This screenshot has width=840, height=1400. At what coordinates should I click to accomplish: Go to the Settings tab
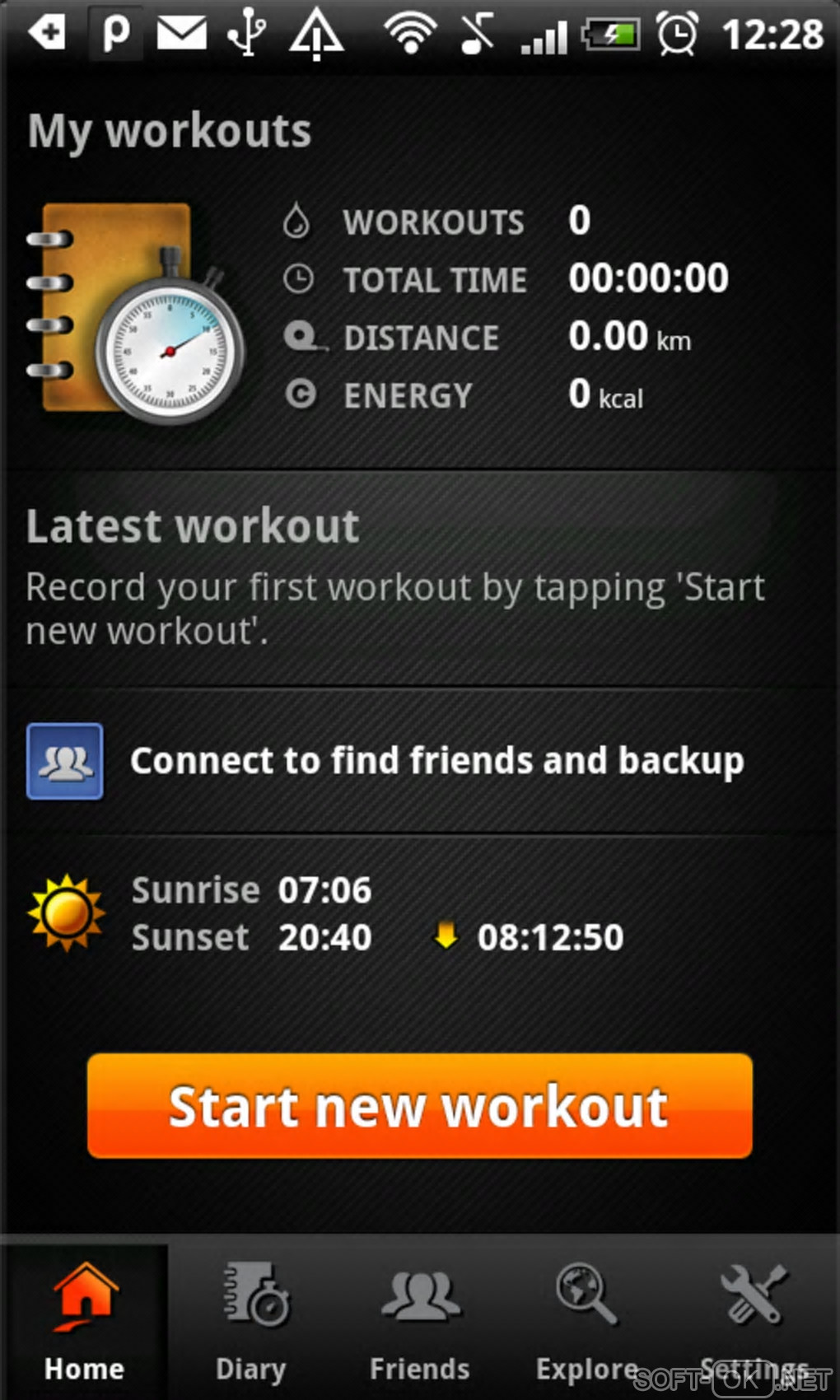(x=754, y=1318)
